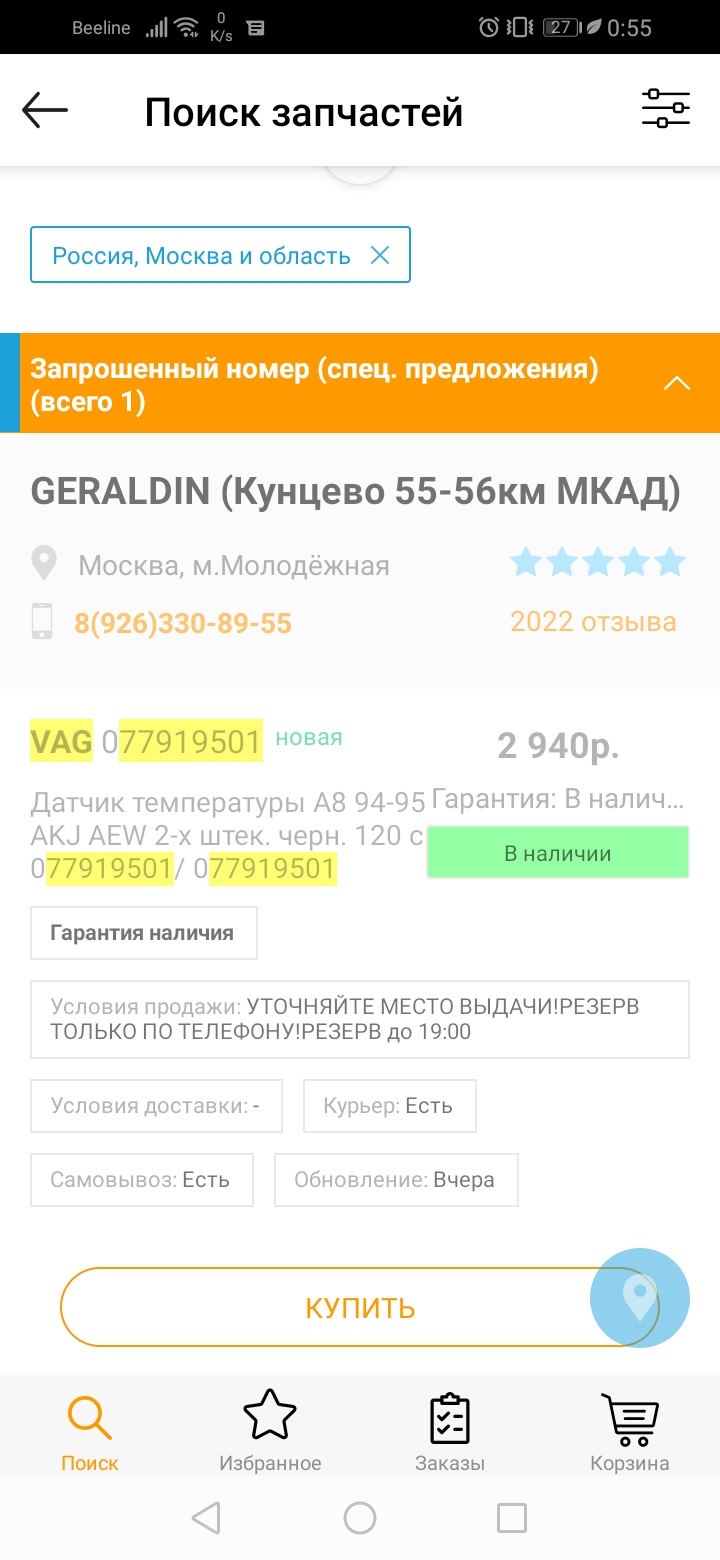Go back using the top arrow
Viewport: 720px width, 1560px height.
(x=45, y=110)
